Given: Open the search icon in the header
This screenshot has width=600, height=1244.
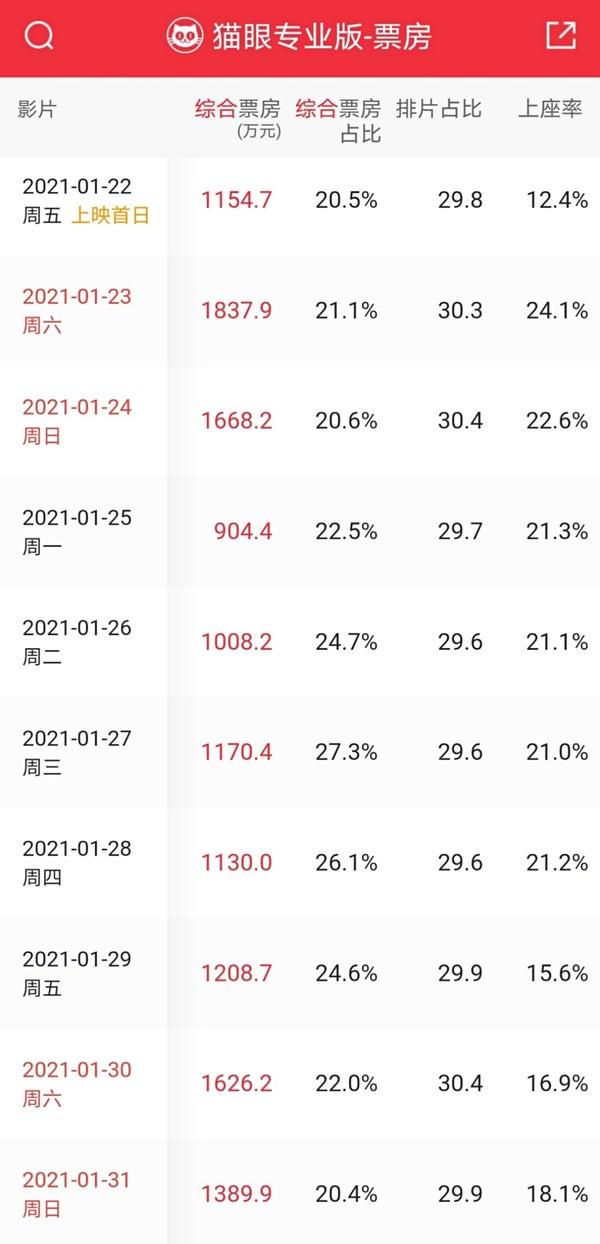Looking at the screenshot, I should click(x=39, y=36).
